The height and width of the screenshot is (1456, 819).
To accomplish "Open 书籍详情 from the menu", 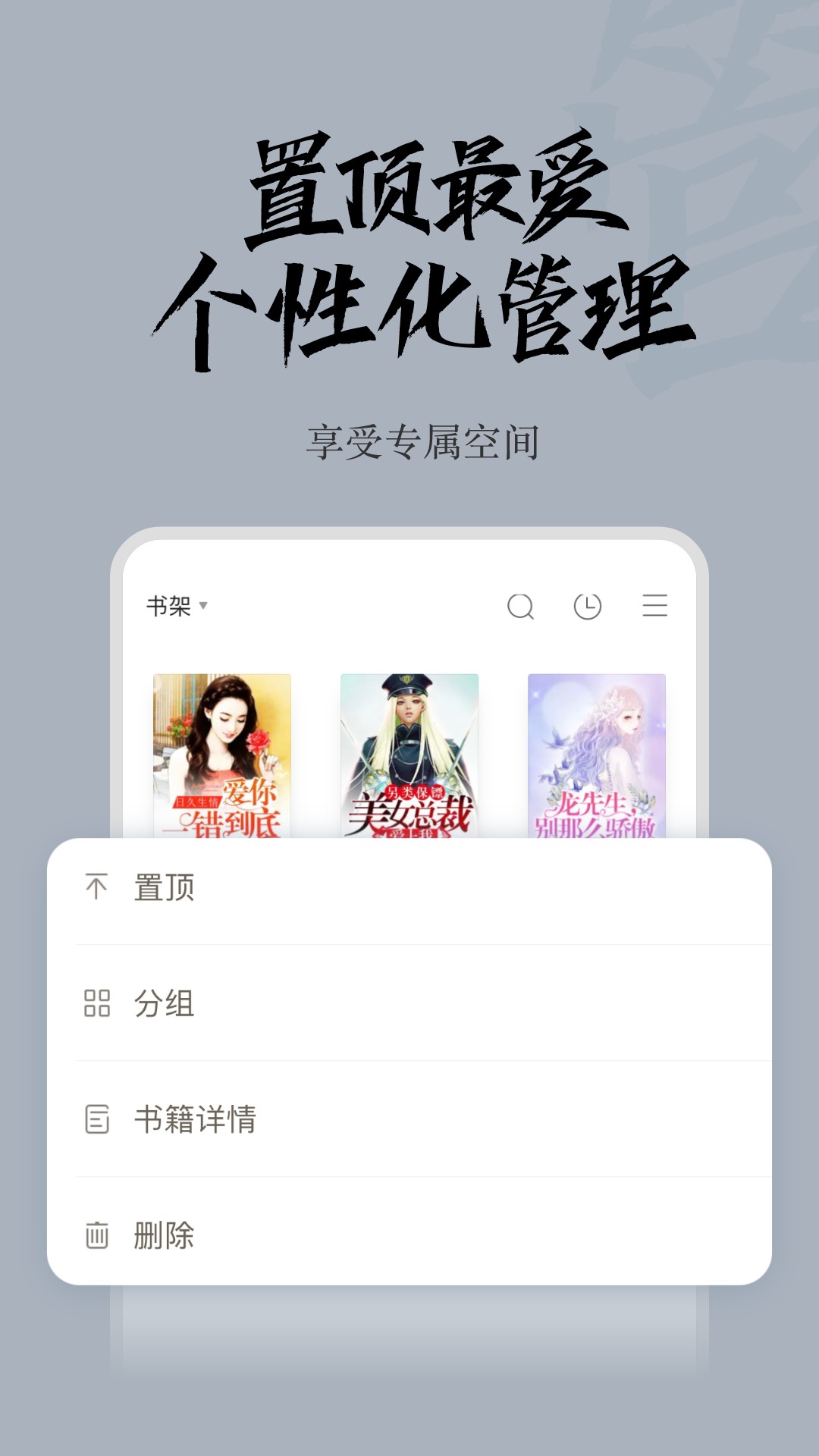I will click(193, 1120).
